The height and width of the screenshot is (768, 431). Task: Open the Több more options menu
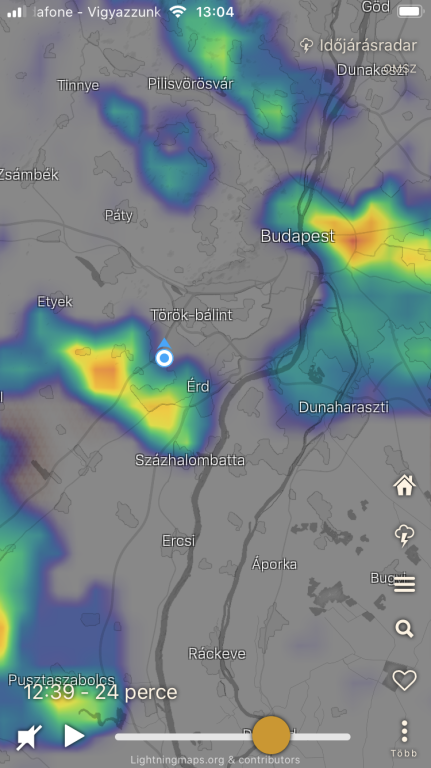click(405, 738)
